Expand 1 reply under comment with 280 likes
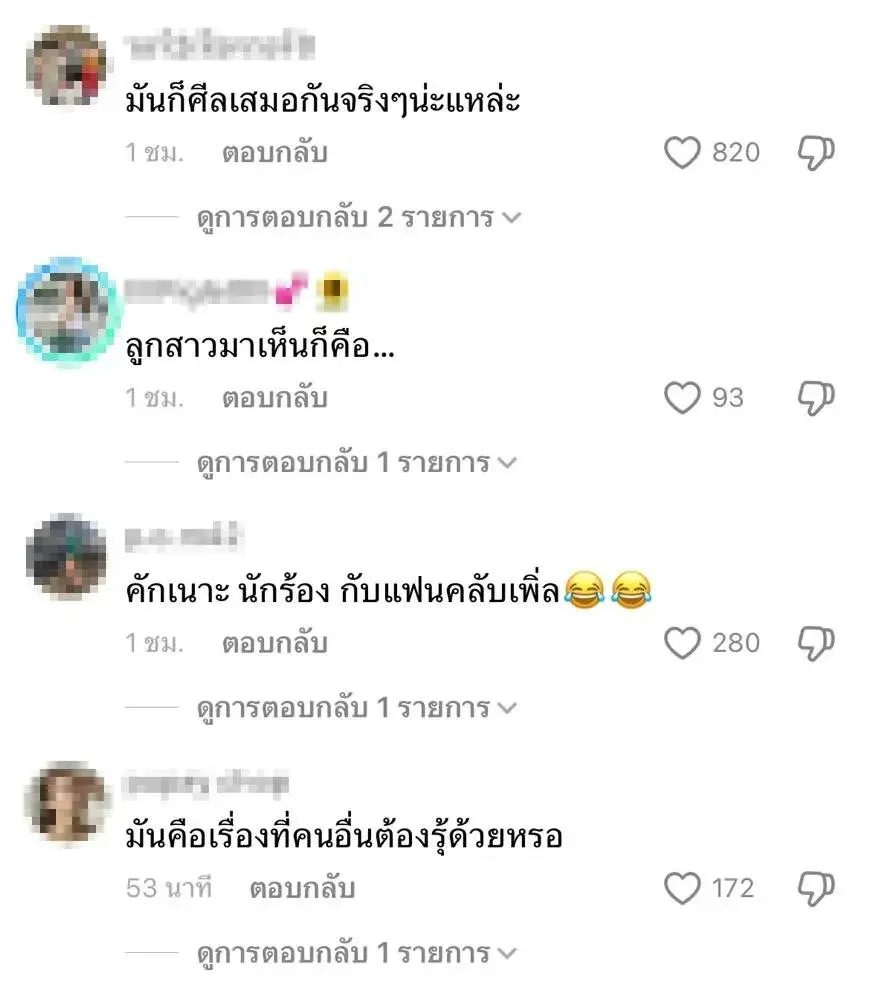 356,708
